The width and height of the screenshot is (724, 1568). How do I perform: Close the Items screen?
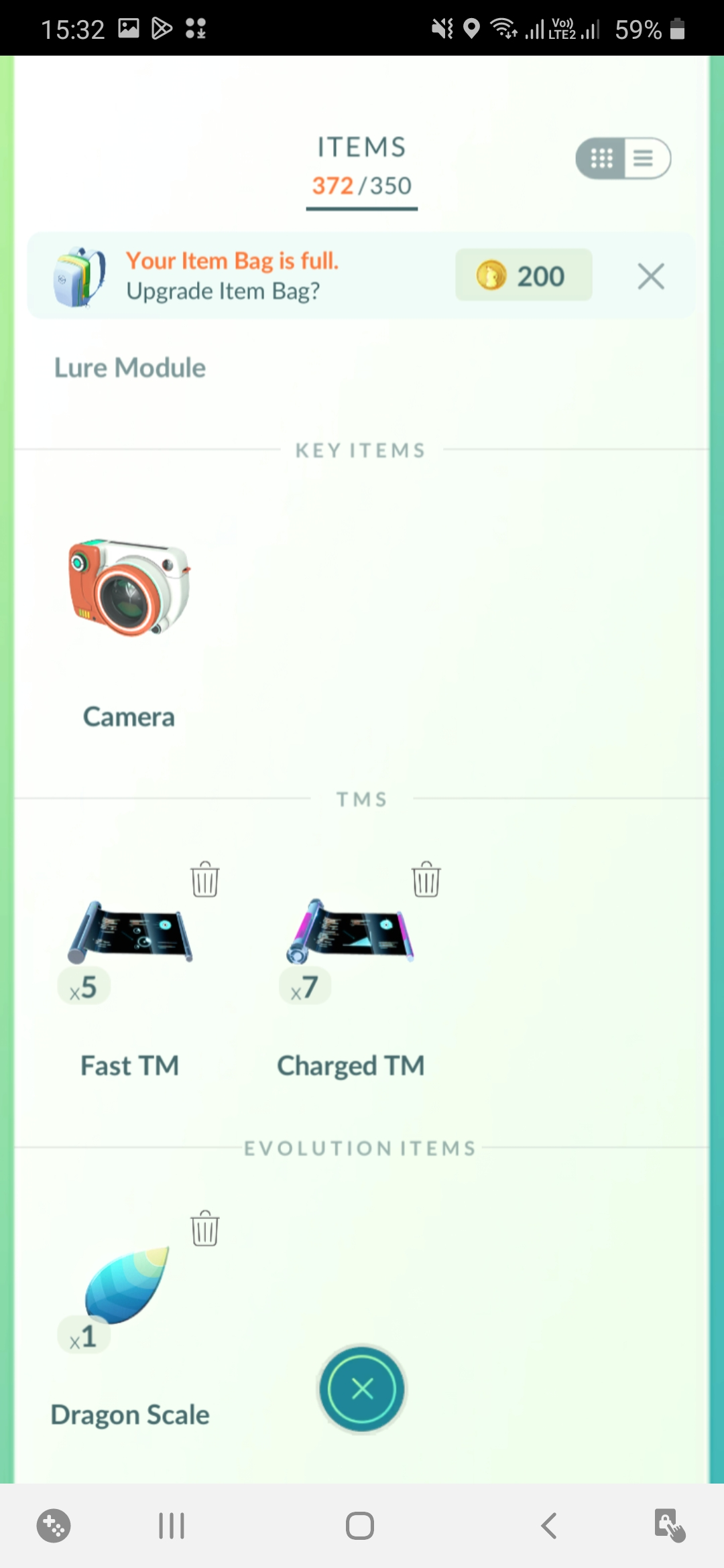362,1388
